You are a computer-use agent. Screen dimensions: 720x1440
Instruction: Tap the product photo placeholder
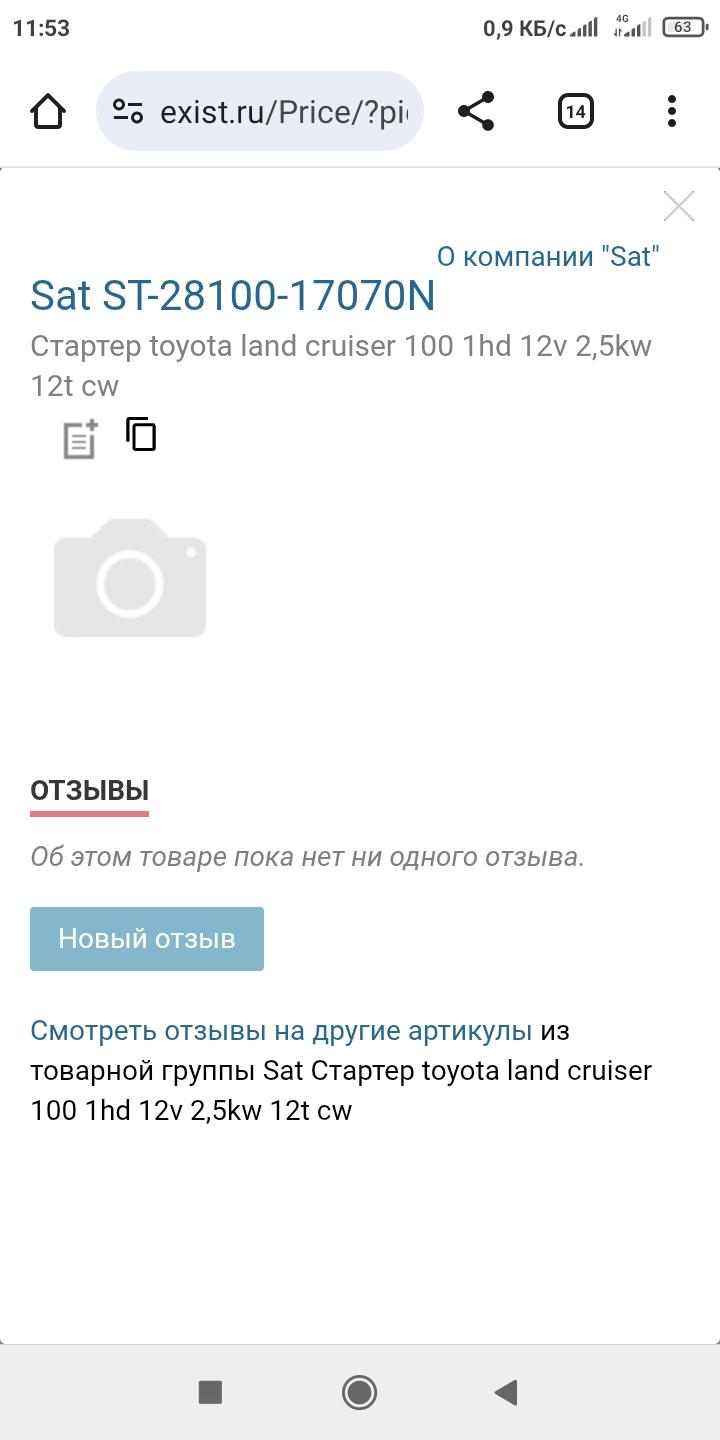tap(130, 578)
